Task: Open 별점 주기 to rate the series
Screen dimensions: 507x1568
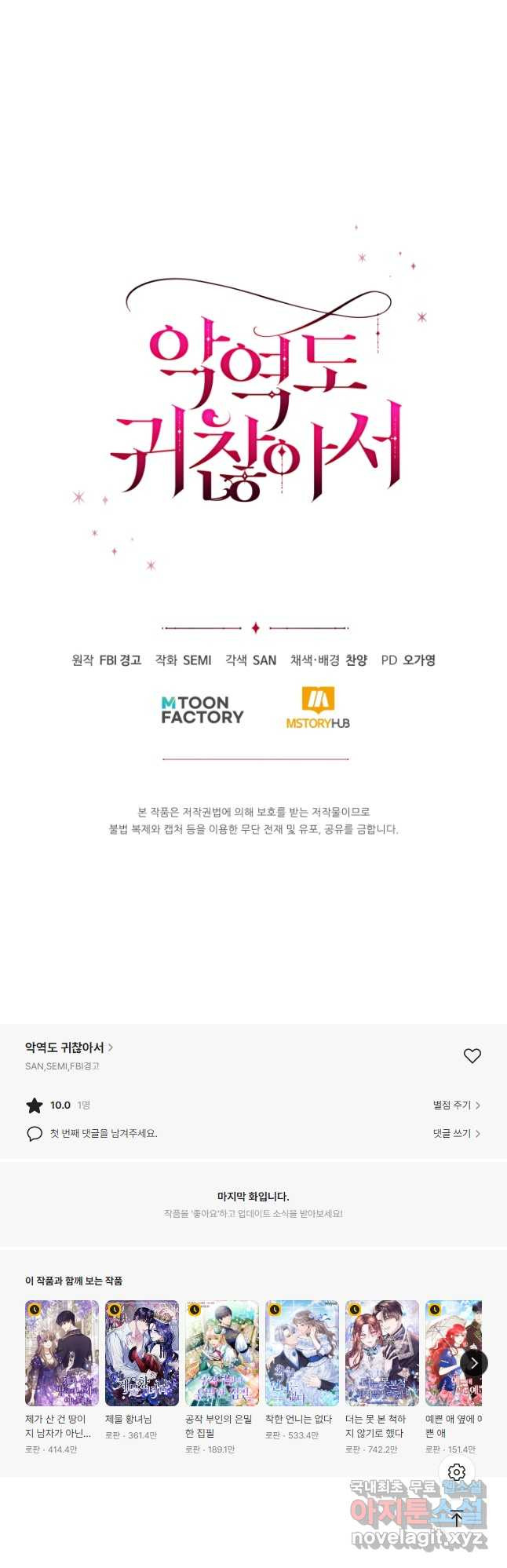Action: pyautogui.click(x=456, y=1105)
